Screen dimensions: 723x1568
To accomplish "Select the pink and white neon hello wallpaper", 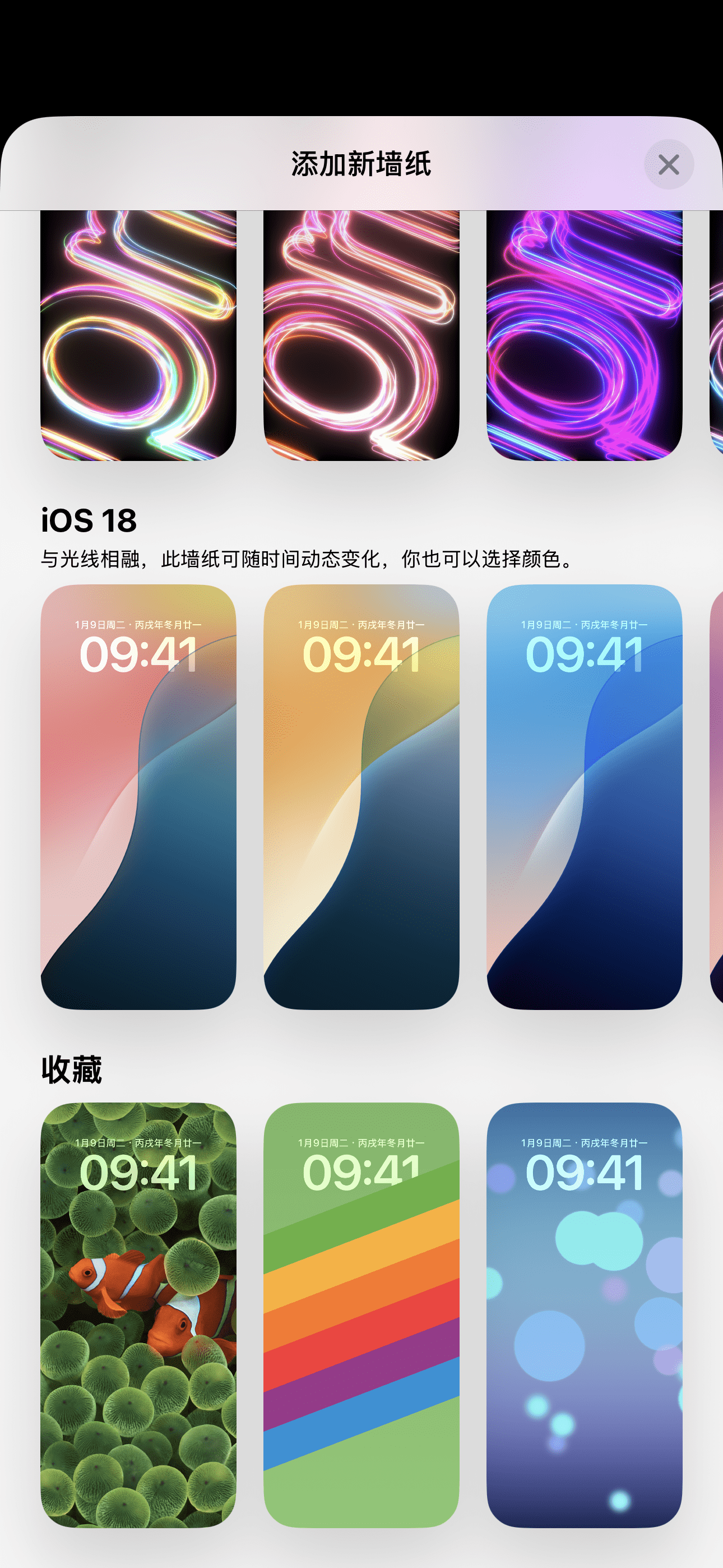I will 361,335.
